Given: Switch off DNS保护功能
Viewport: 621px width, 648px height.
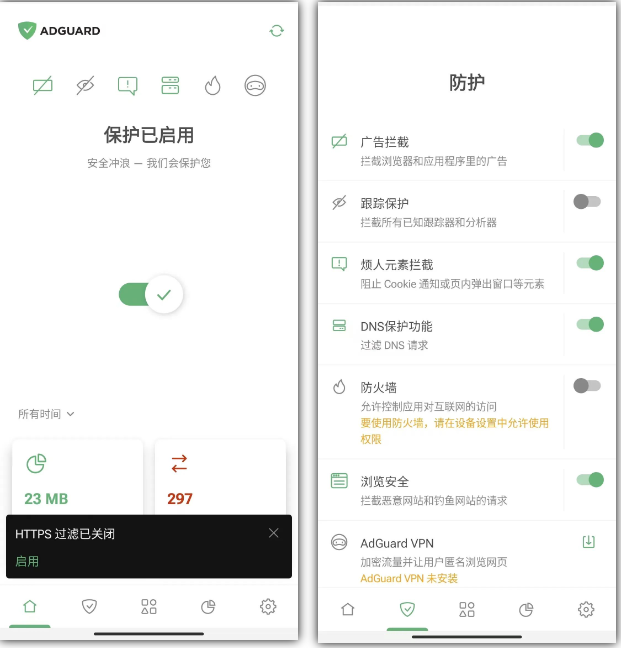Looking at the screenshot, I should click(x=589, y=324).
